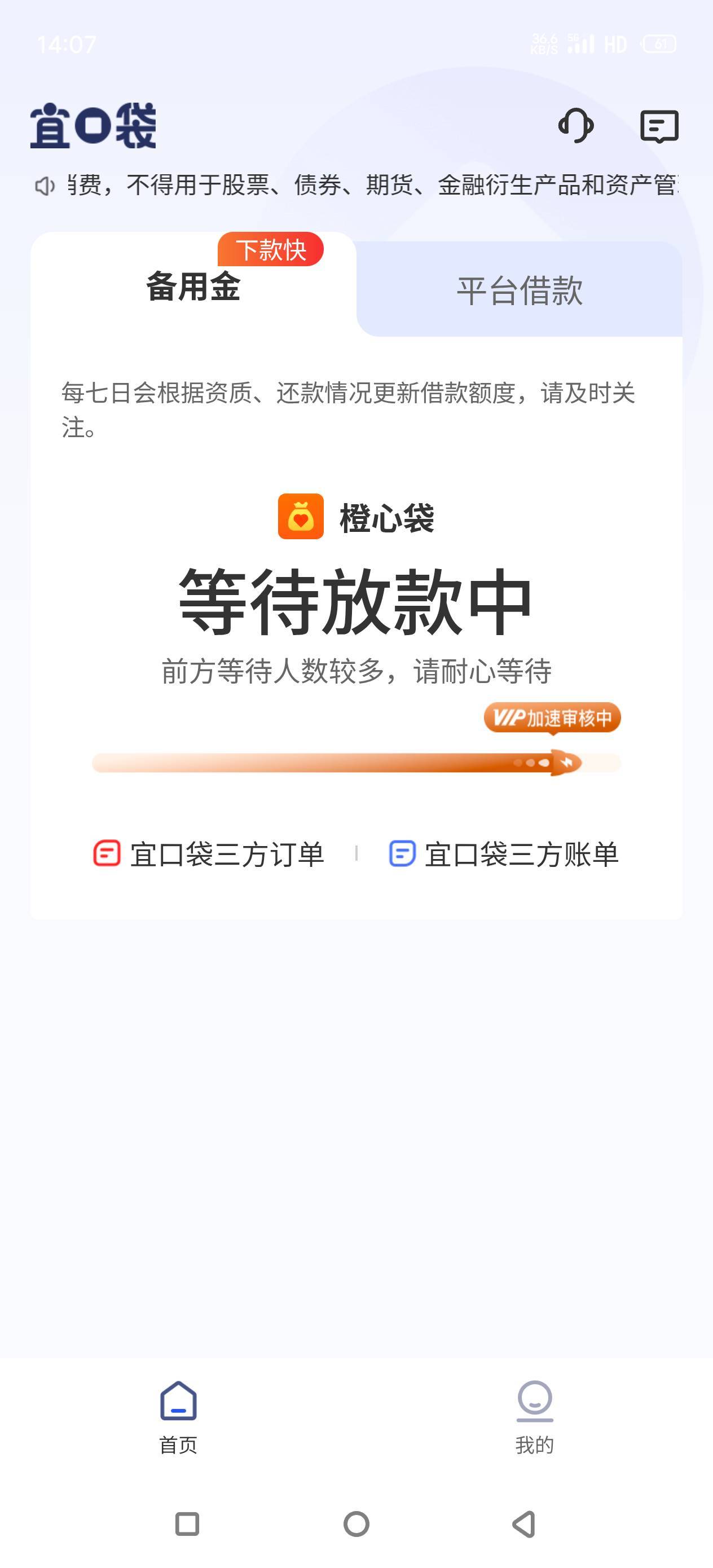This screenshot has width=713, height=1568.
Task: Open 宜口袋三方订单
Action: click(x=208, y=853)
